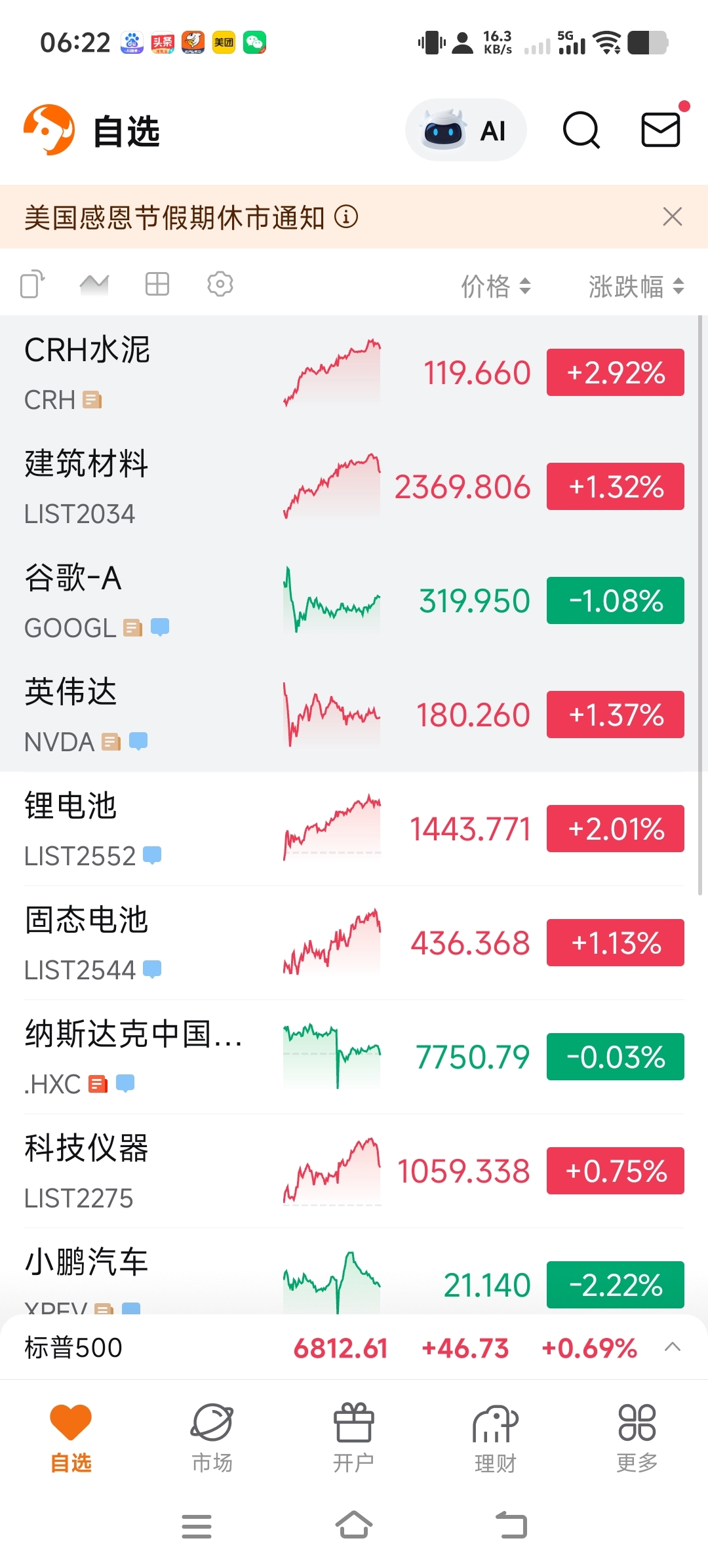708x1568 pixels.
Task: Open the 固态电池 sector row
Action: [x=354, y=943]
